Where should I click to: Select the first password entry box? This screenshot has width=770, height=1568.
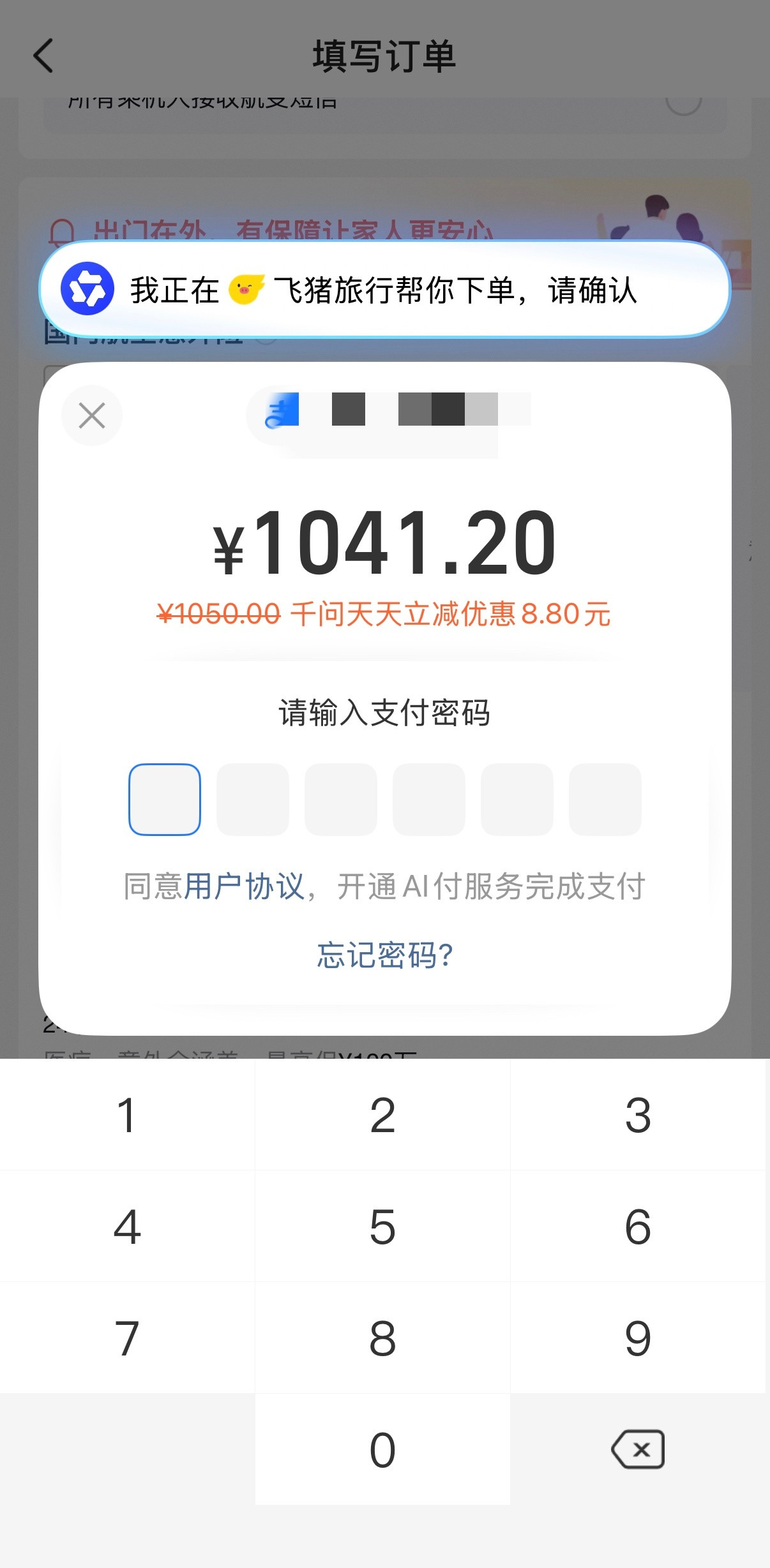pyautogui.click(x=164, y=799)
